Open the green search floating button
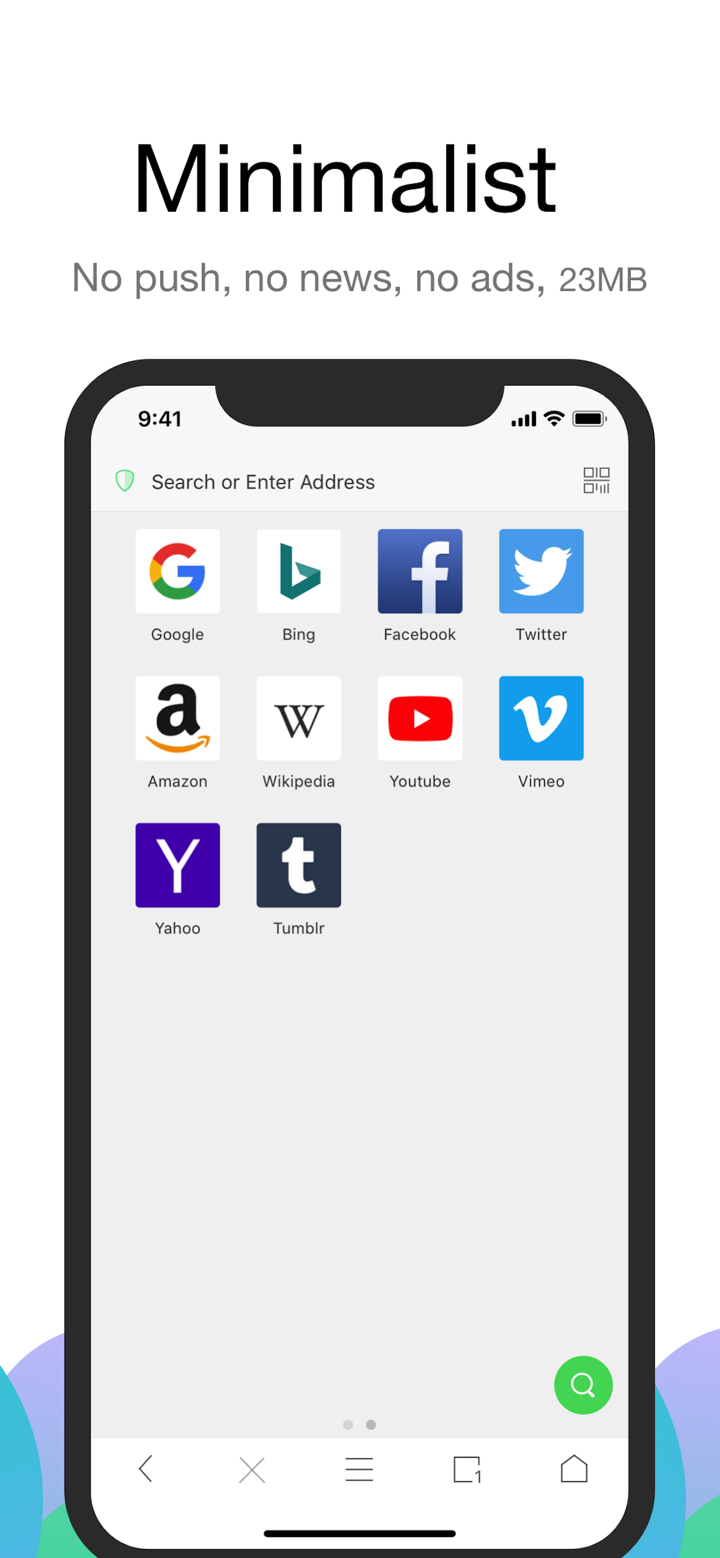The height and width of the screenshot is (1558, 720). coord(583,1385)
